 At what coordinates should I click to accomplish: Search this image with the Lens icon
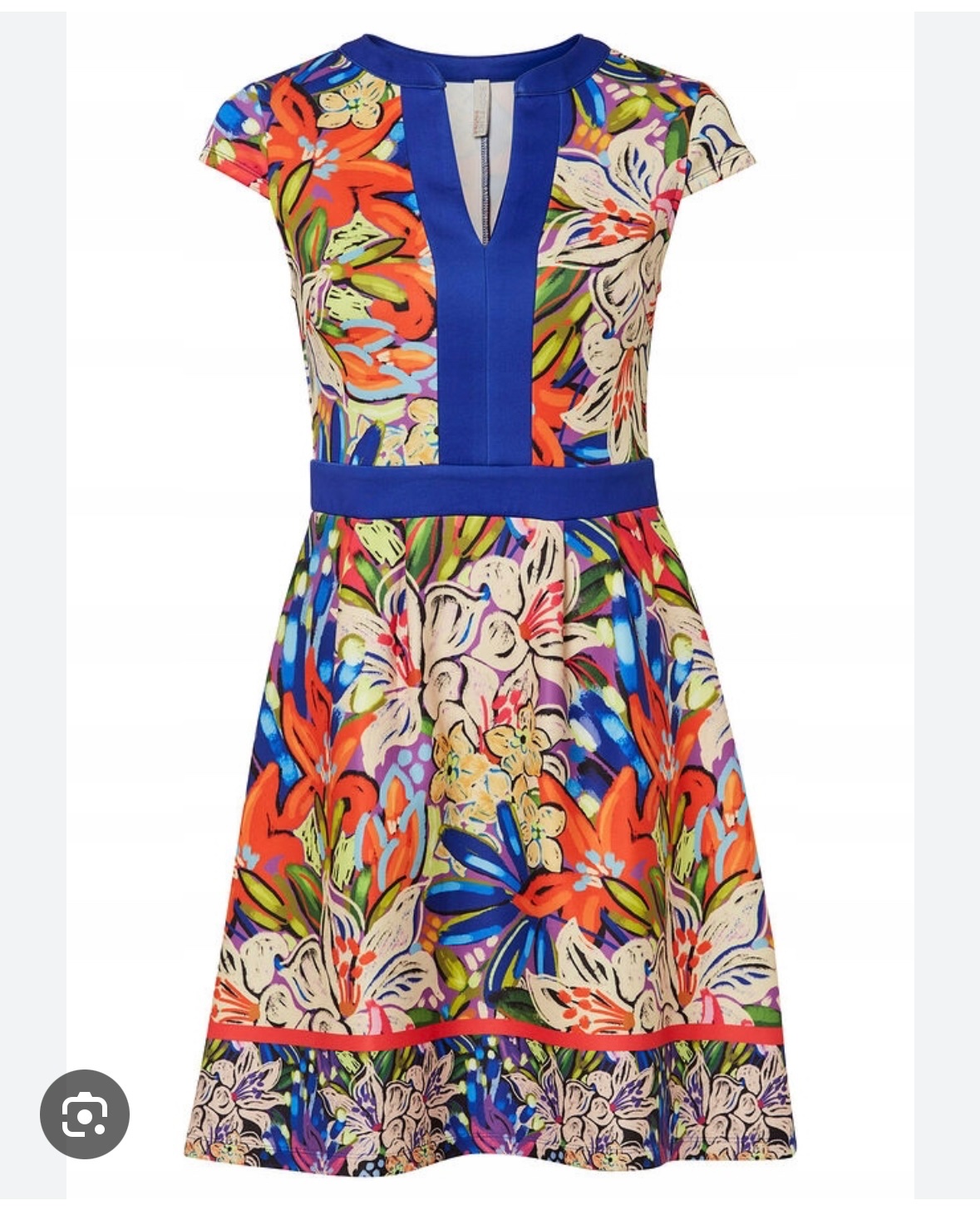pos(85,1114)
